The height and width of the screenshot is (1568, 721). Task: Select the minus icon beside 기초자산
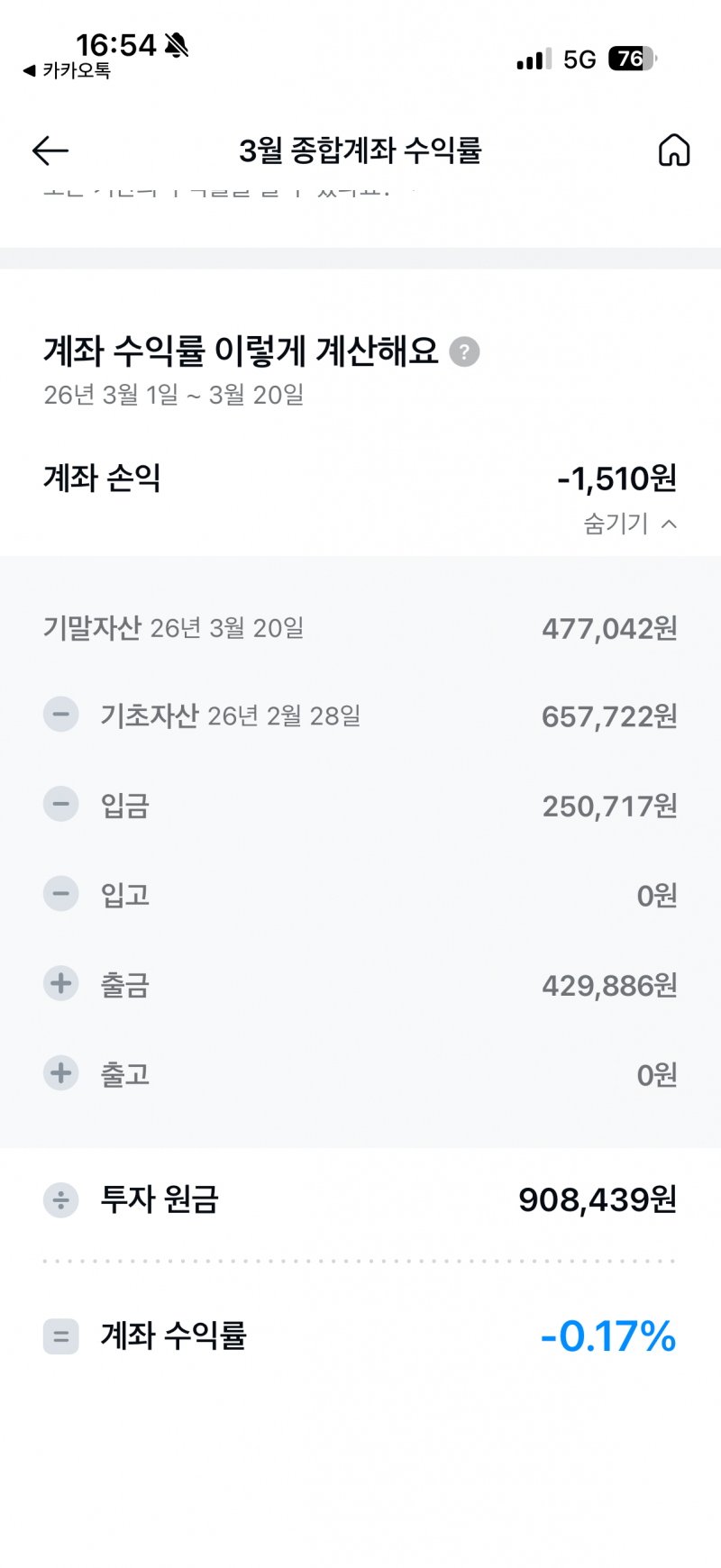click(60, 715)
